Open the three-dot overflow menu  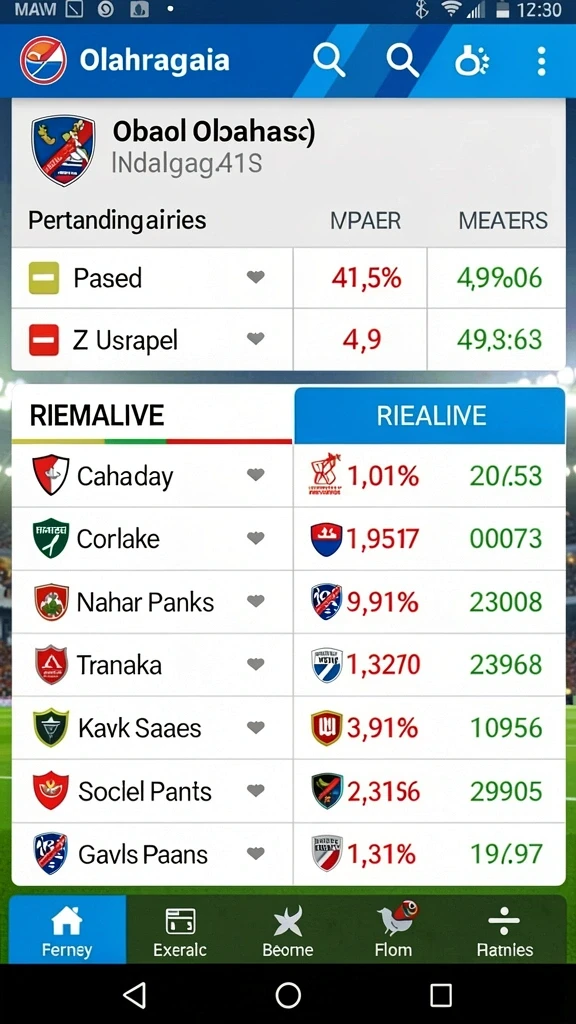pos(541,61)
